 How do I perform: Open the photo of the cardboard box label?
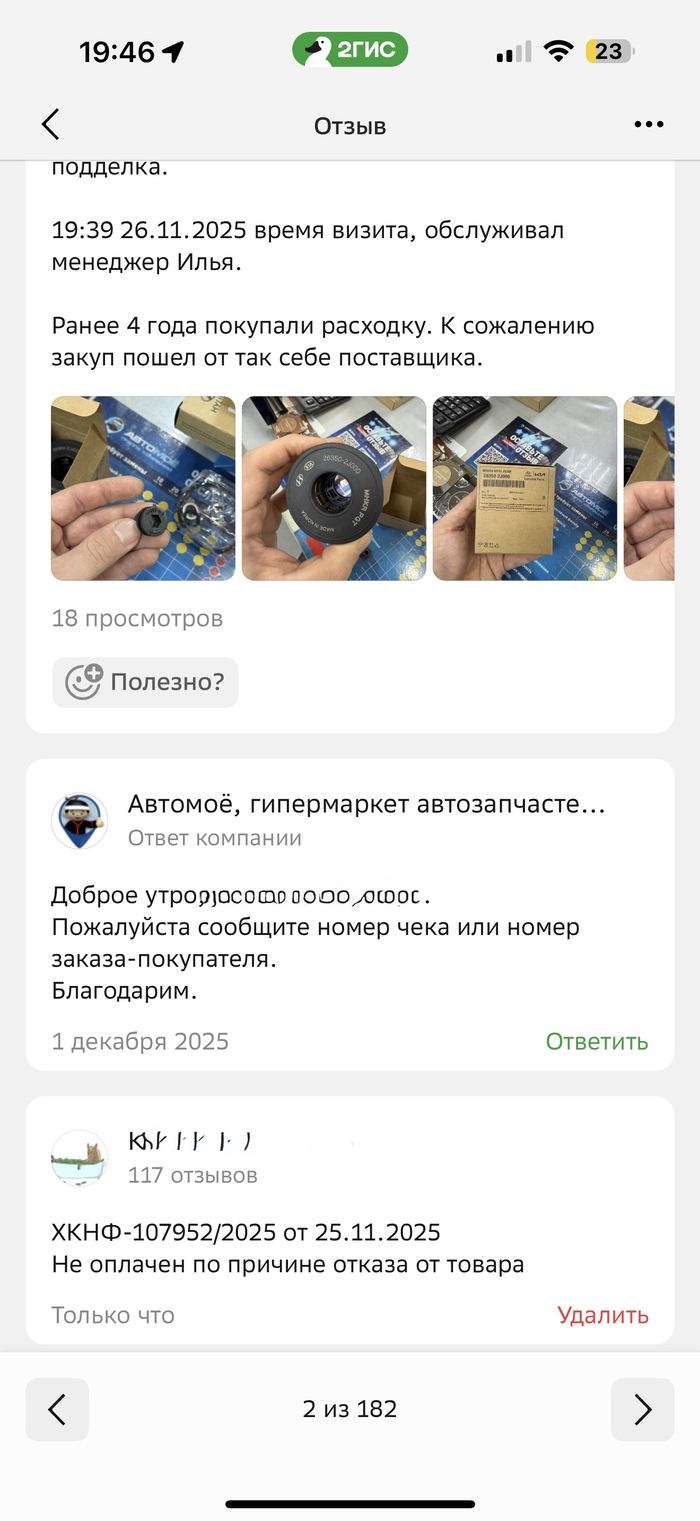click(x=525, y=488)
